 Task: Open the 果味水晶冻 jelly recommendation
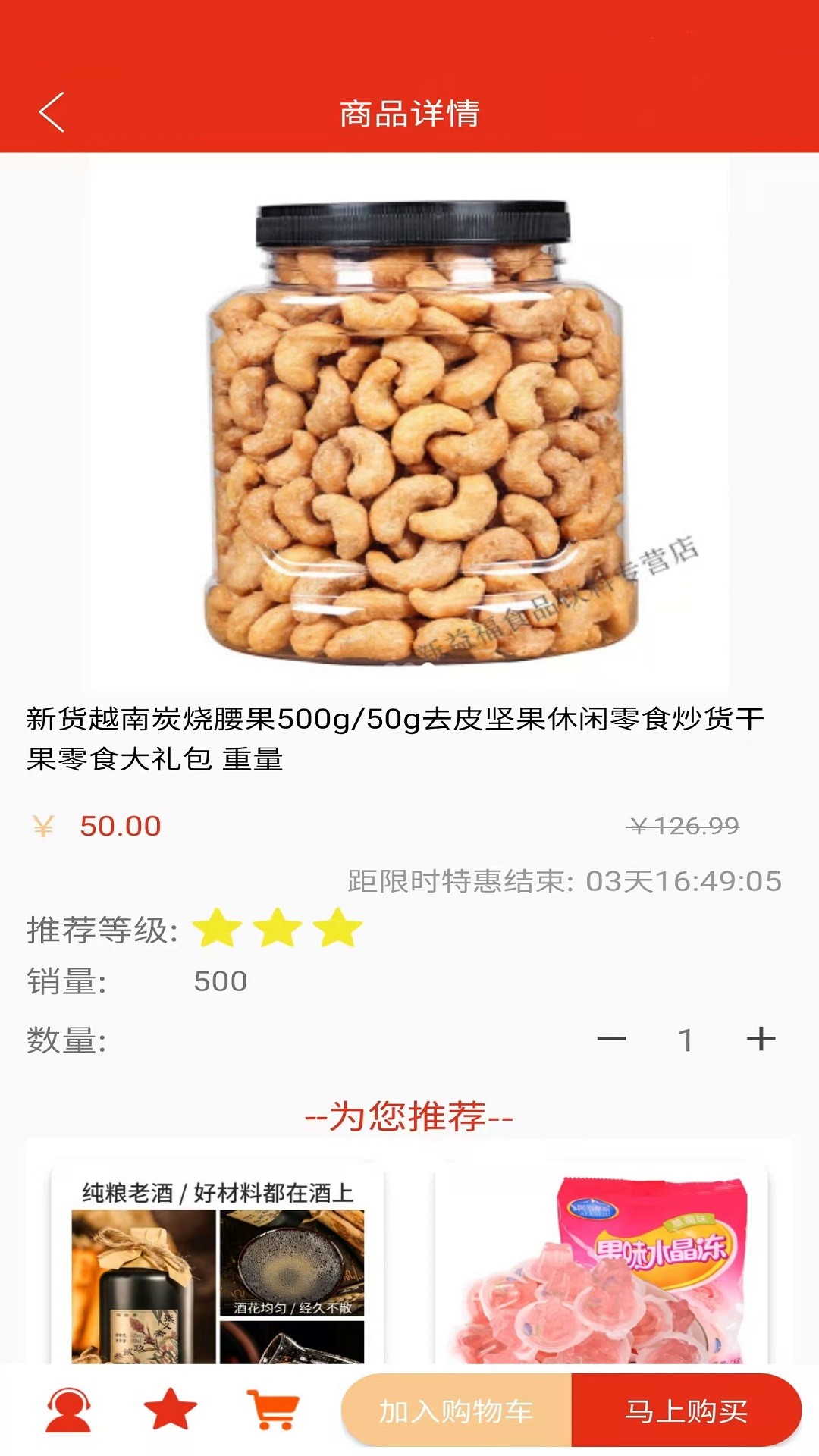click(607, 1274)
